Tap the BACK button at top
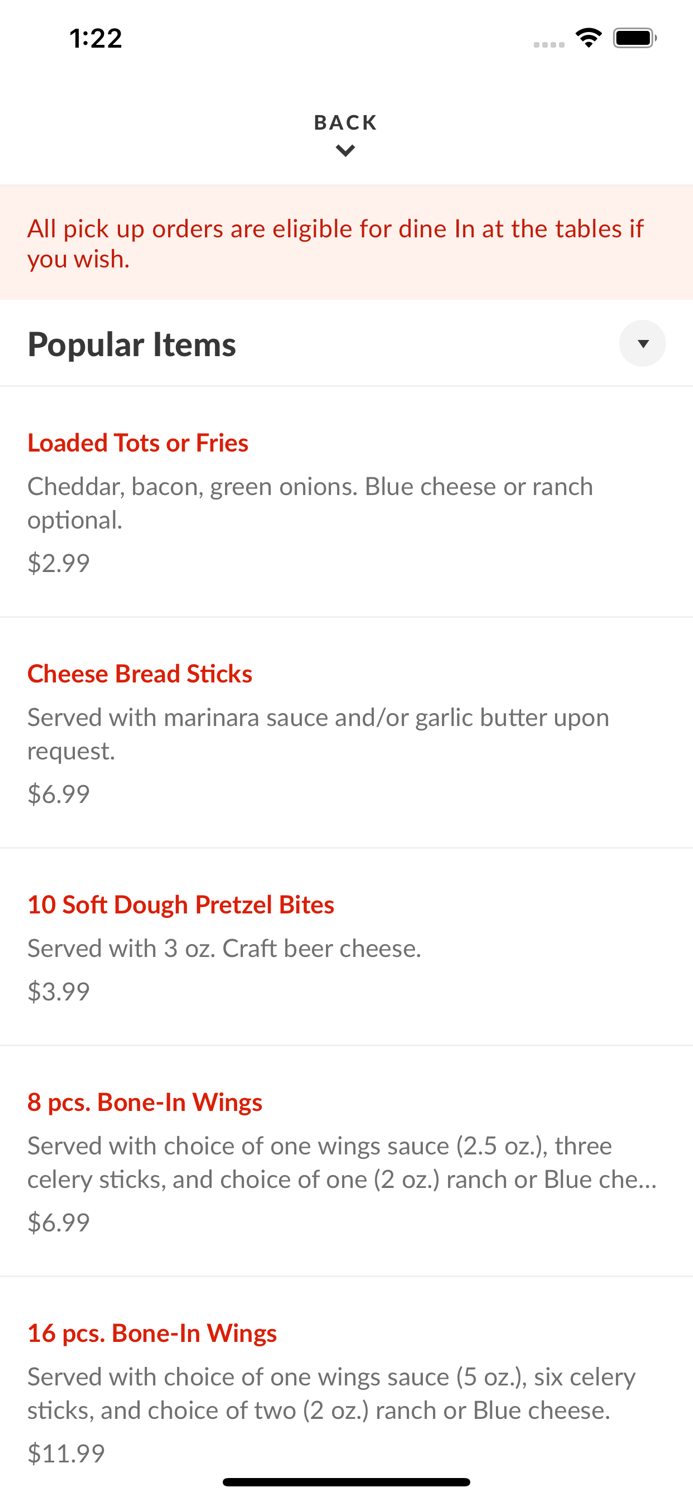693x1500 pixels. coord(345,134)
